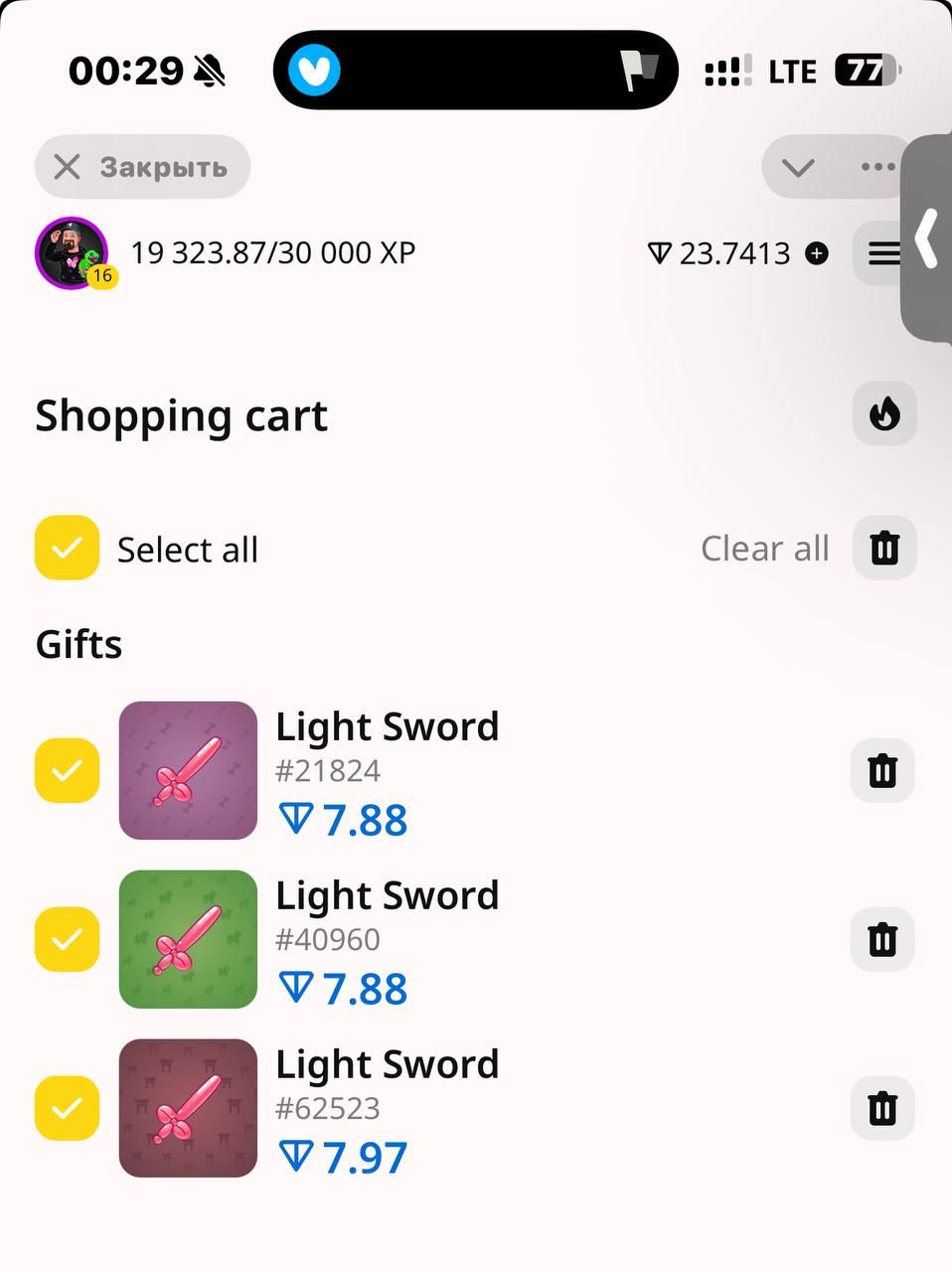Trash Light Sword #62523 from the cart
Screen dimensions: 952x1272
882,1108
